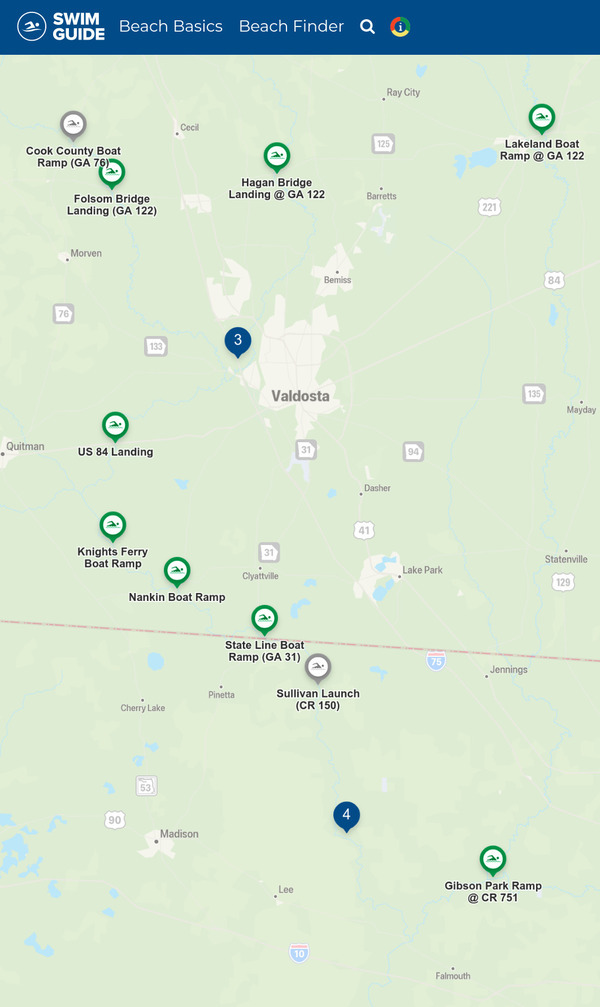Expand the cluster of 3 near Valdosta
The height and width of the screenshot is (1007, 600).
click(x=237, y=341)
